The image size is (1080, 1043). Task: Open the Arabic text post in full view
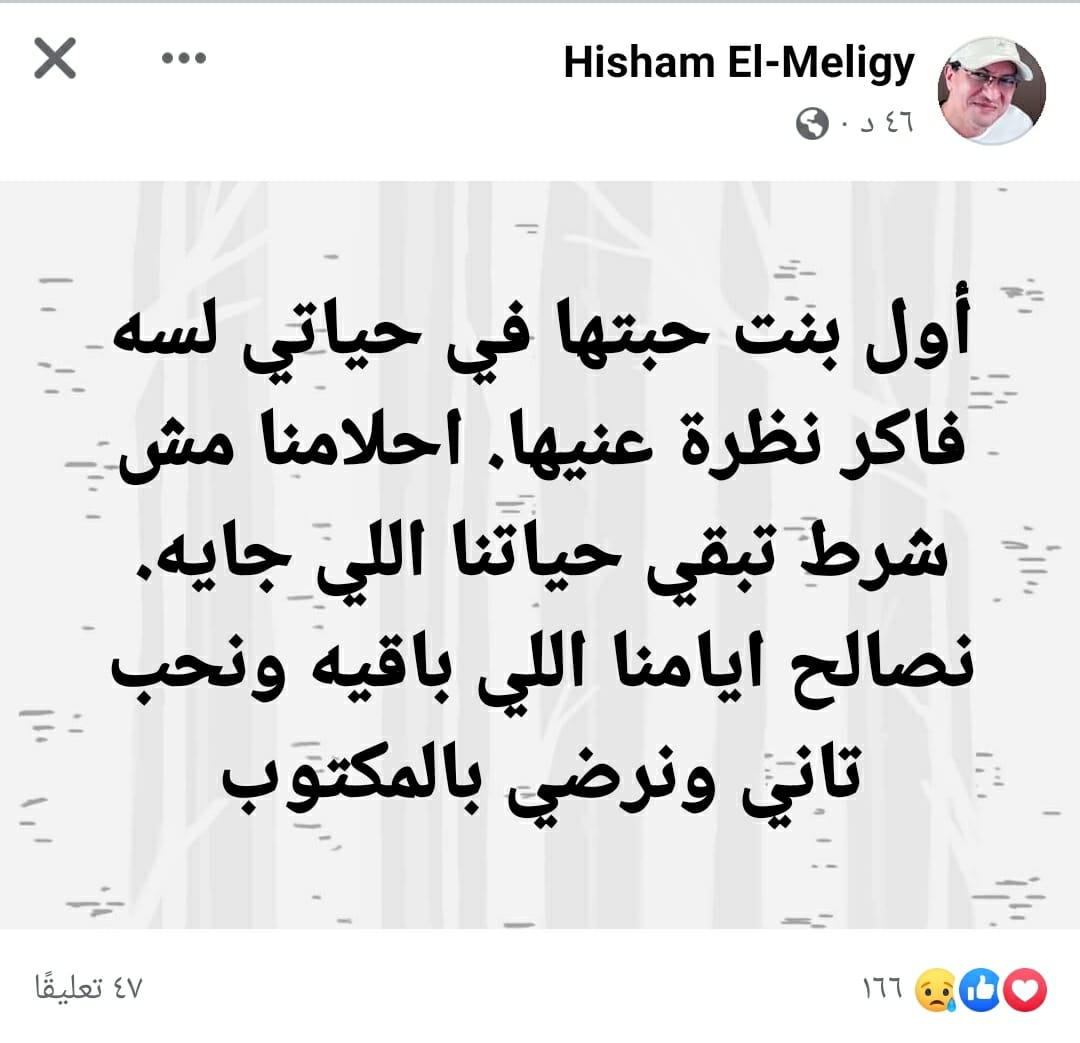(x=540, y=555)
